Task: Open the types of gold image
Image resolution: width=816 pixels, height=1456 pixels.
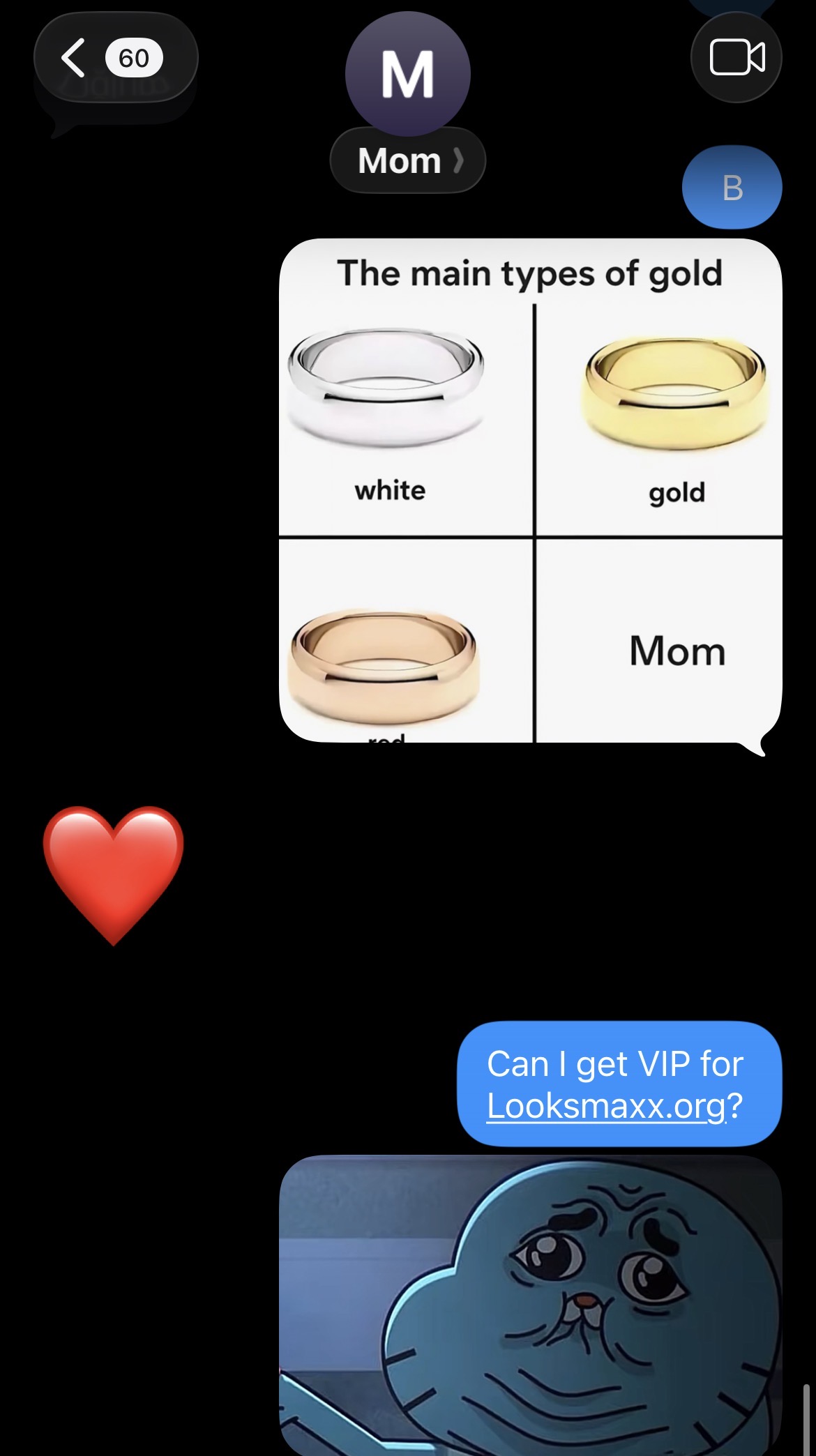Action: click(530, 490)
